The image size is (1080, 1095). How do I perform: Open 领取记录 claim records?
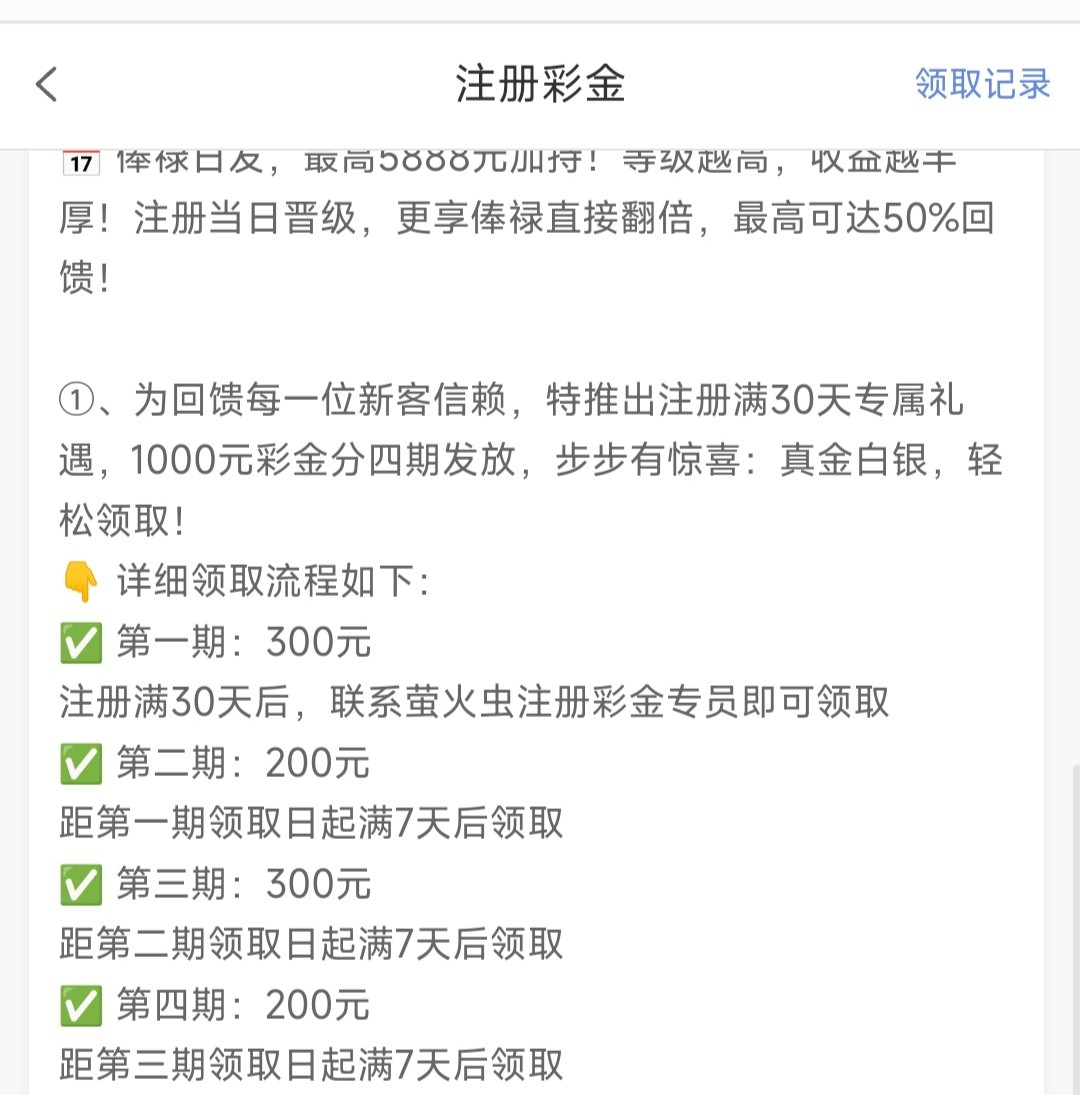coord(982,84)
